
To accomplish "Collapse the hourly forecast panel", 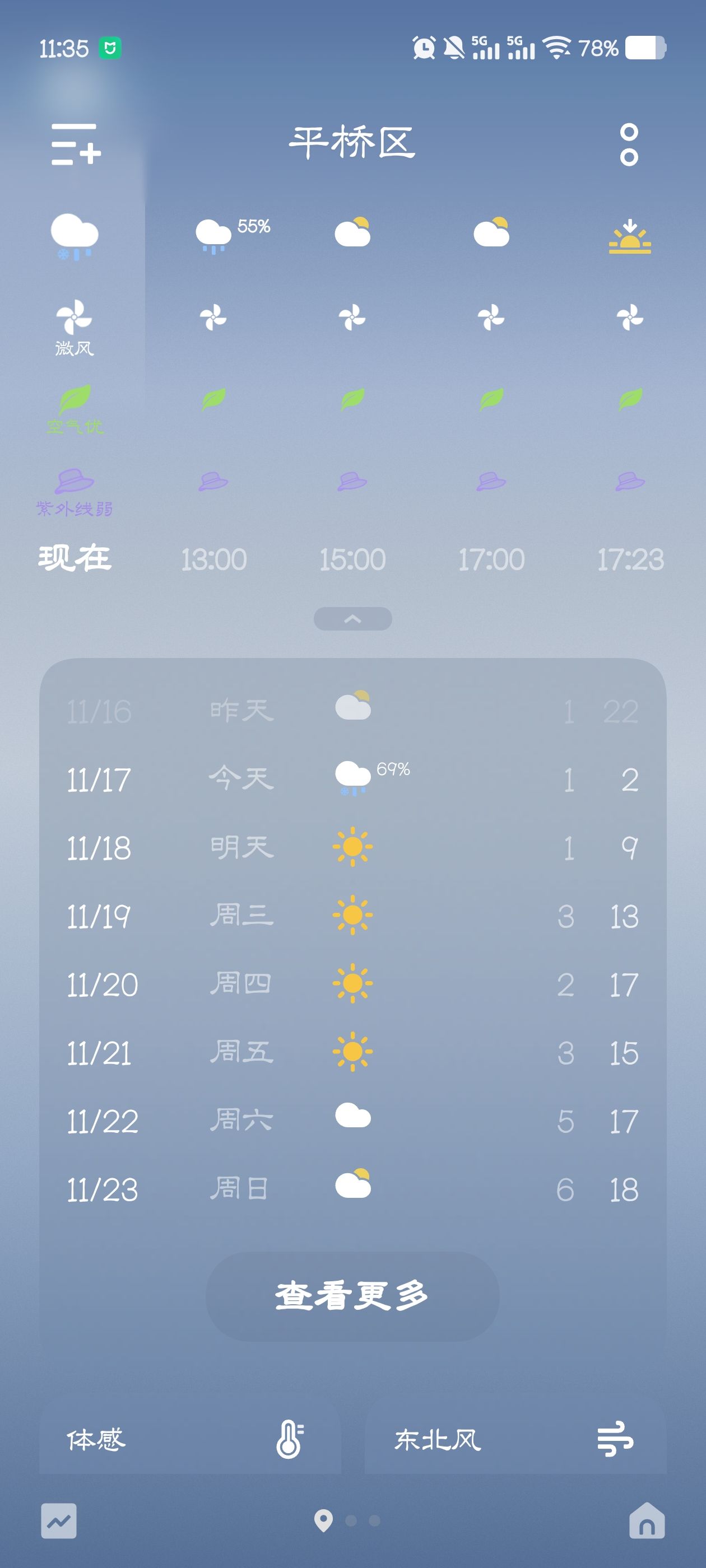I will tap(352, 618).
